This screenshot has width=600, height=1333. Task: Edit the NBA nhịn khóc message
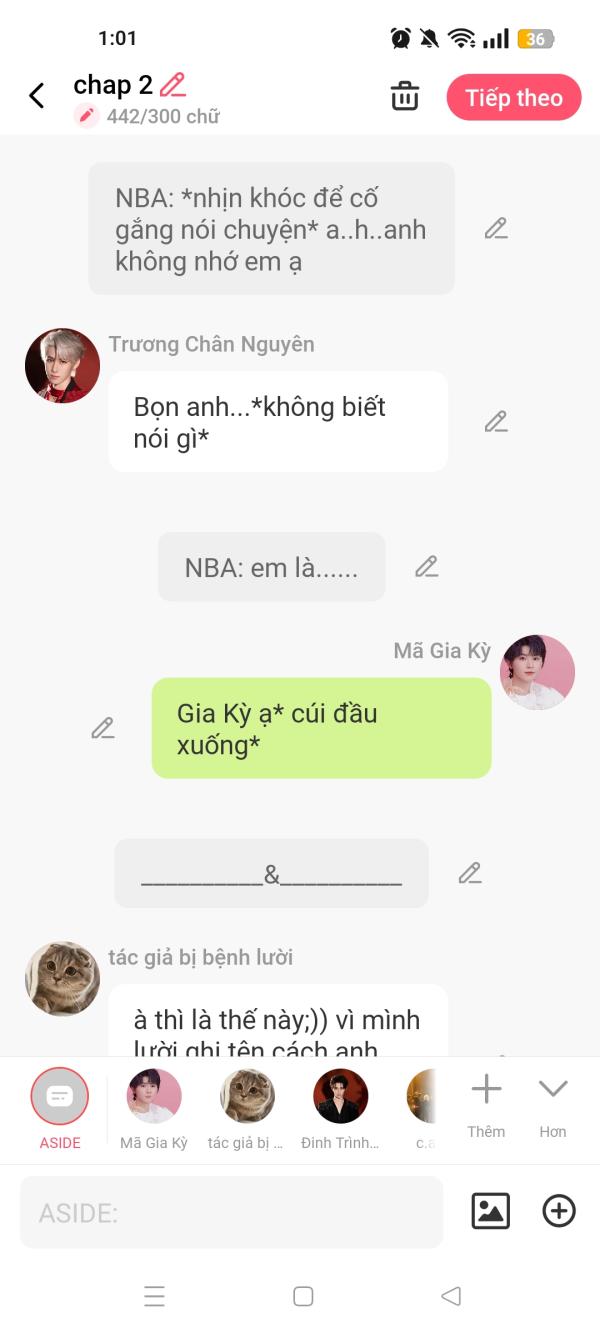(x=496, y=229)
